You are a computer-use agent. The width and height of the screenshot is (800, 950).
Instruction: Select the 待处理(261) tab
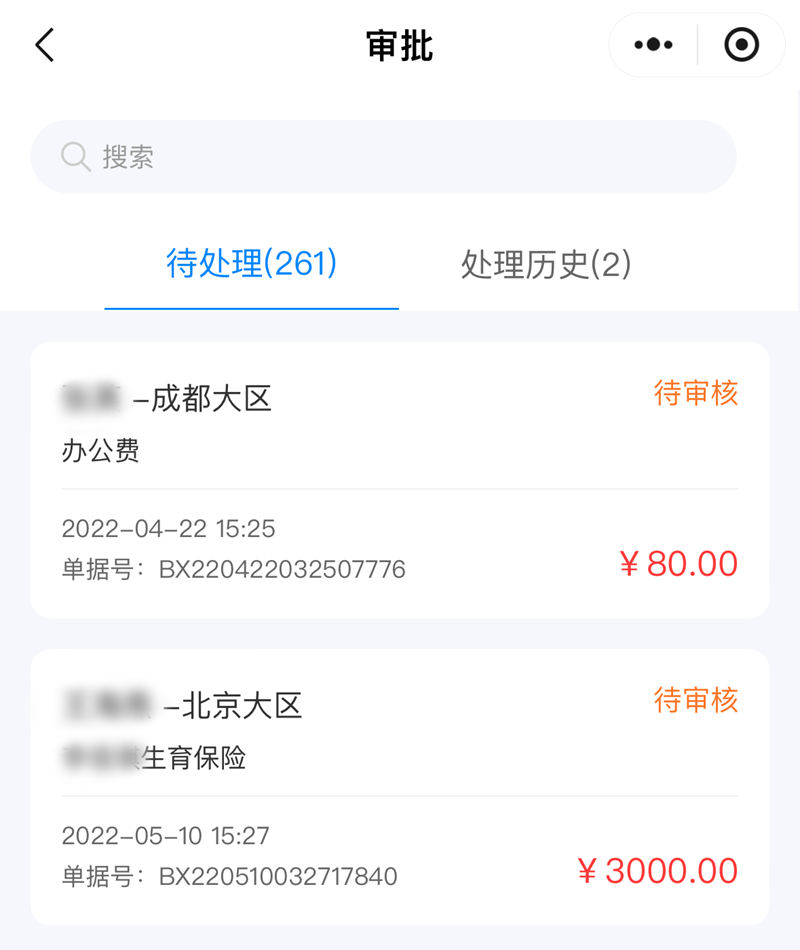coord(251,264)
